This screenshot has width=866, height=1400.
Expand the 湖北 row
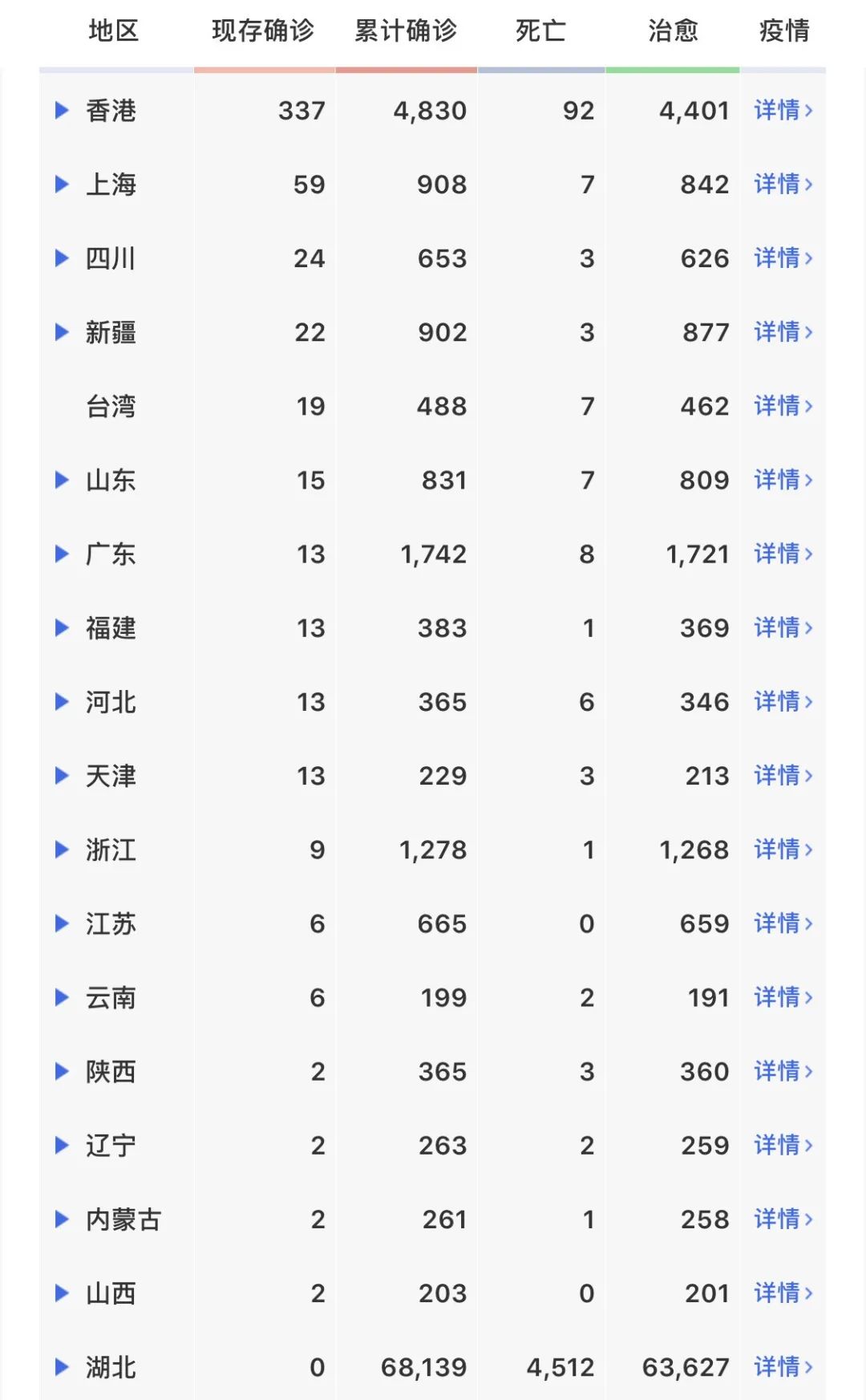tap(62, 1367)
